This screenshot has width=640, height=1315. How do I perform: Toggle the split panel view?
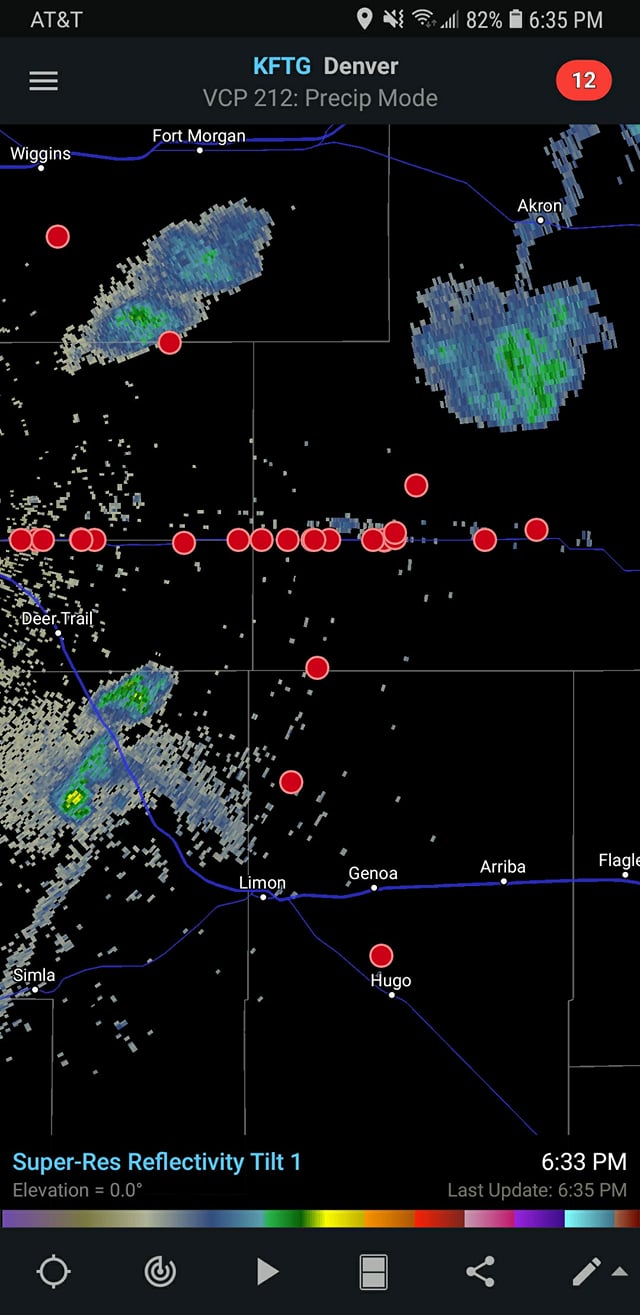tap(373, 1272)
